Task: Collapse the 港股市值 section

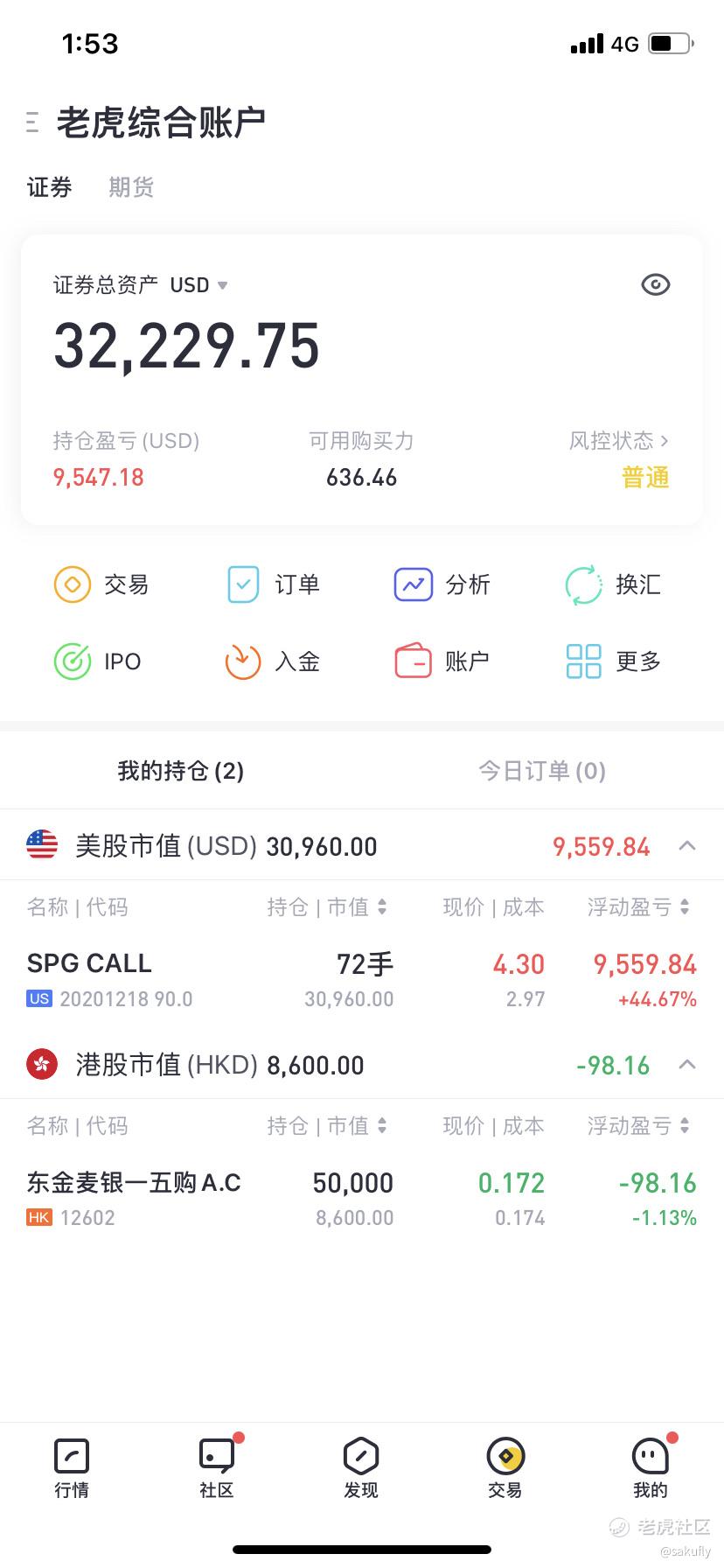Action: pos(687,1065)
